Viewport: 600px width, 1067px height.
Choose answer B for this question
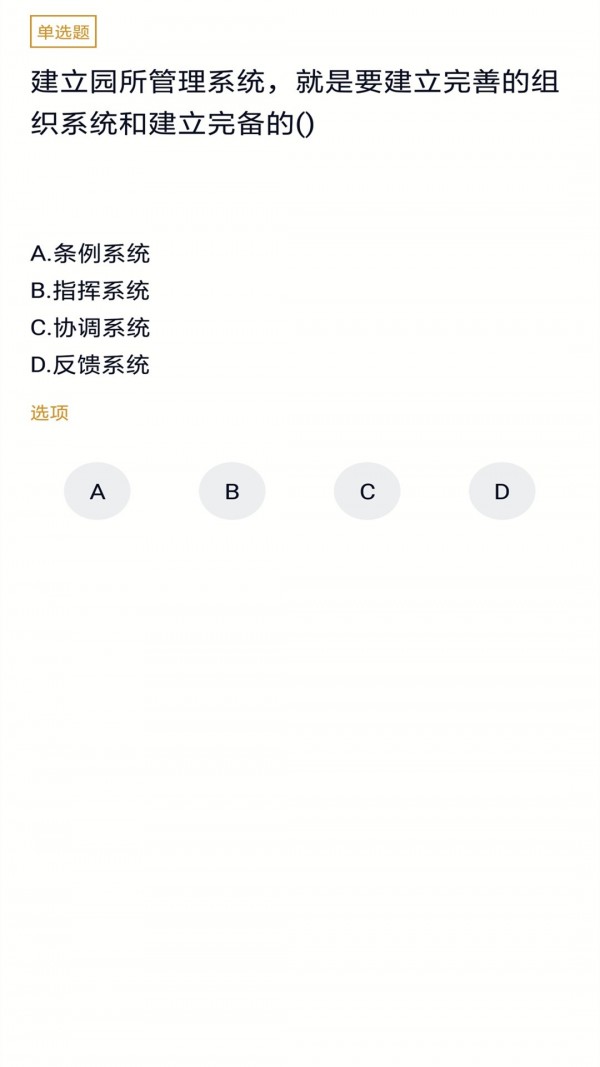pos(232,491)
